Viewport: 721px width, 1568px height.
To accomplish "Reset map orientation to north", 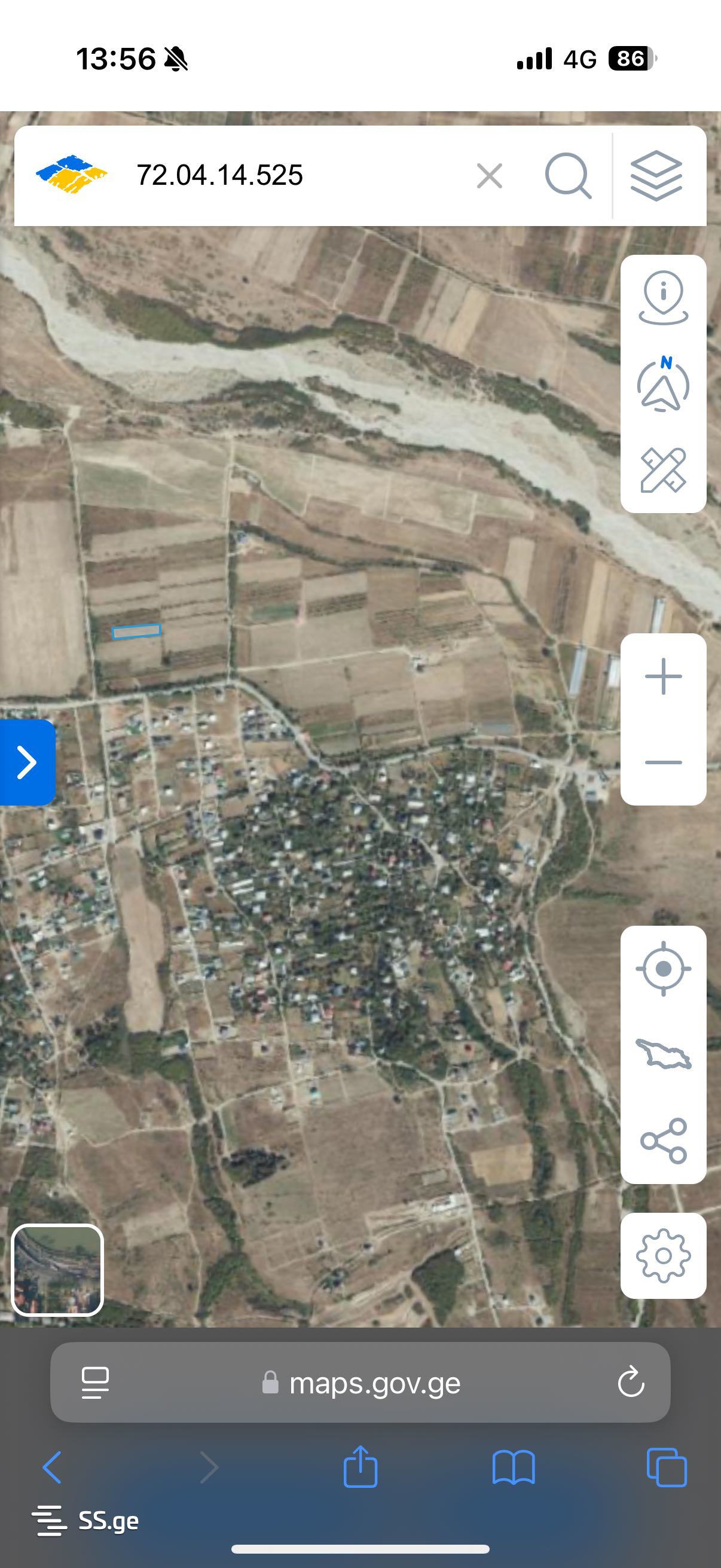I will (663, 384).
